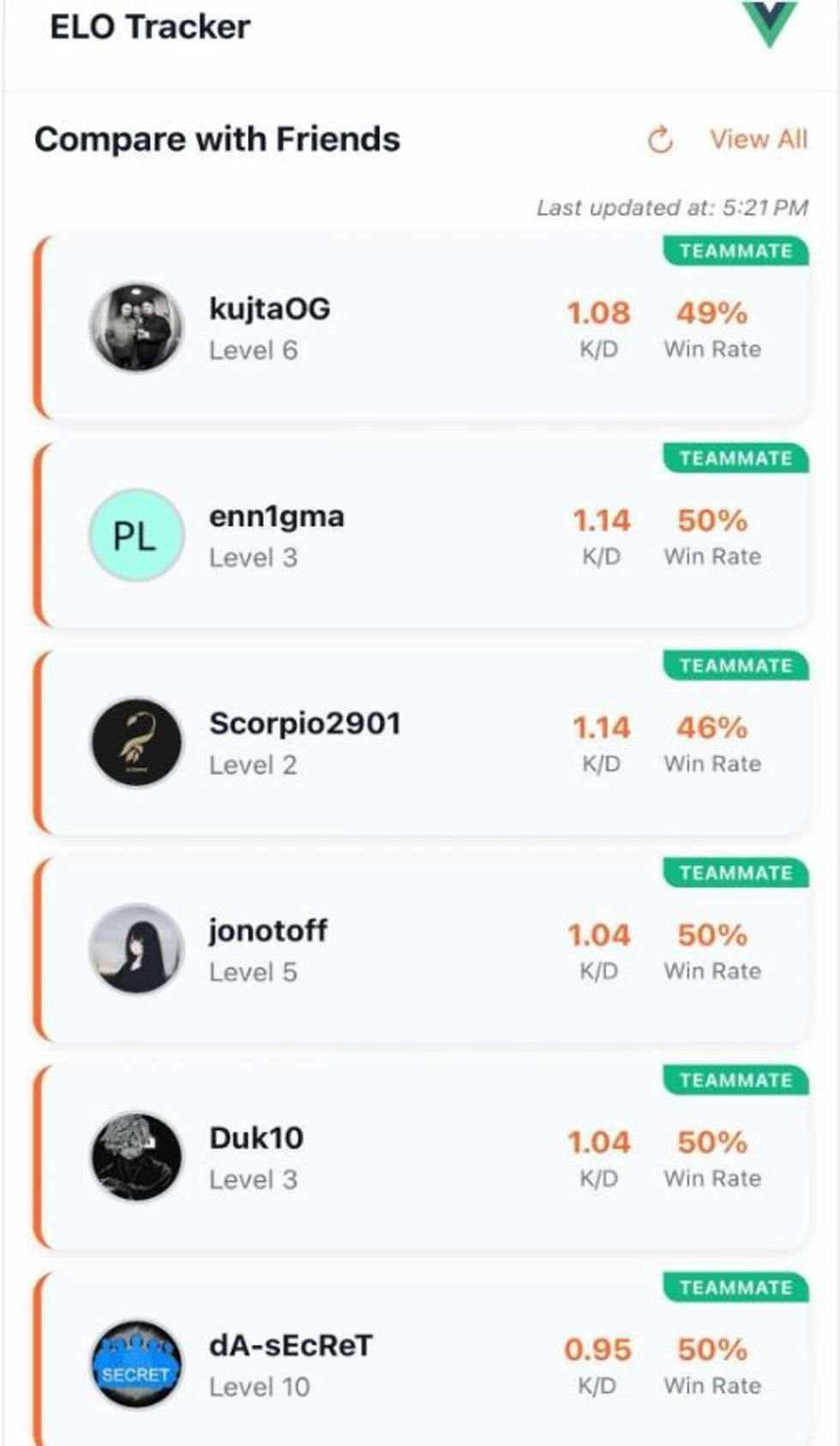The width and height of the screenshot is (840, 1446).
Task: Open View All friends link
Action: (758, 139)
